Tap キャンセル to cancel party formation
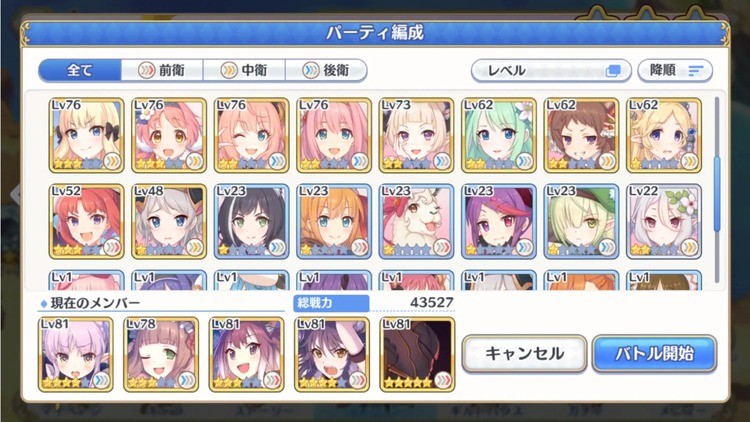This screenshot has width=750, height=422. tap(524, 353)
